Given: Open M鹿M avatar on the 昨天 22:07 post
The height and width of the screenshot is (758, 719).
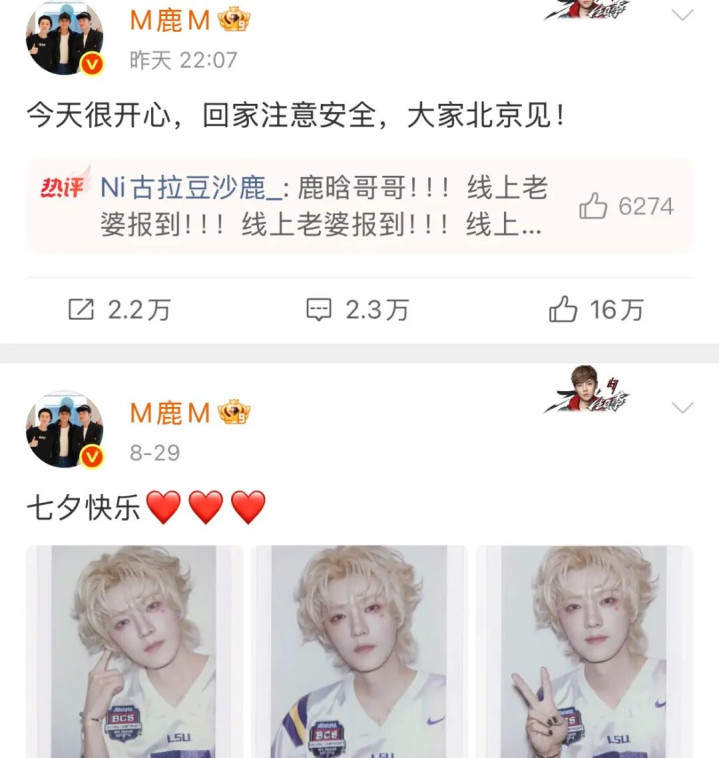Looking at the screenshot, I should [x=64, y=38].
